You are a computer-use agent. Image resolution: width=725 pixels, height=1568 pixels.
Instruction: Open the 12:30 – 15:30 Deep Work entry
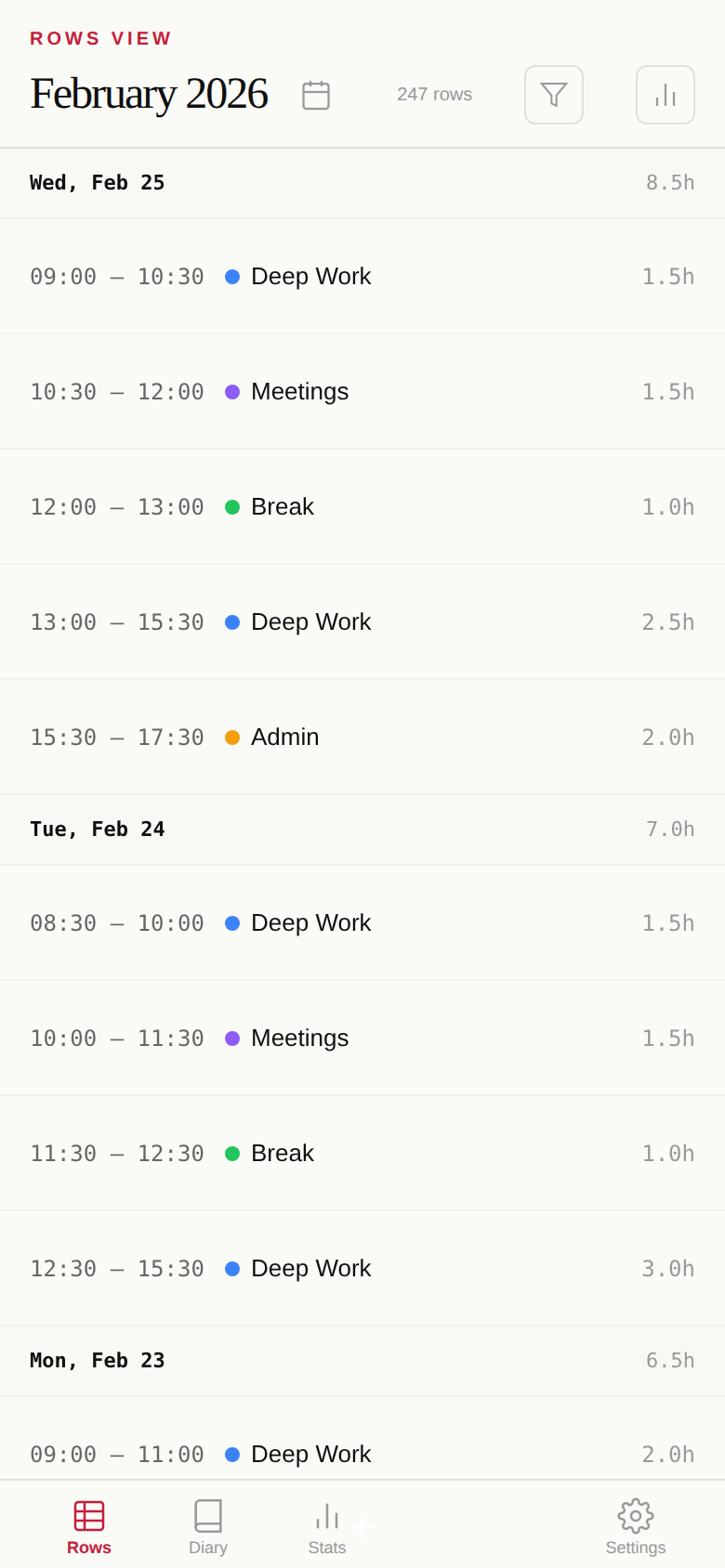click(362, 1269)
